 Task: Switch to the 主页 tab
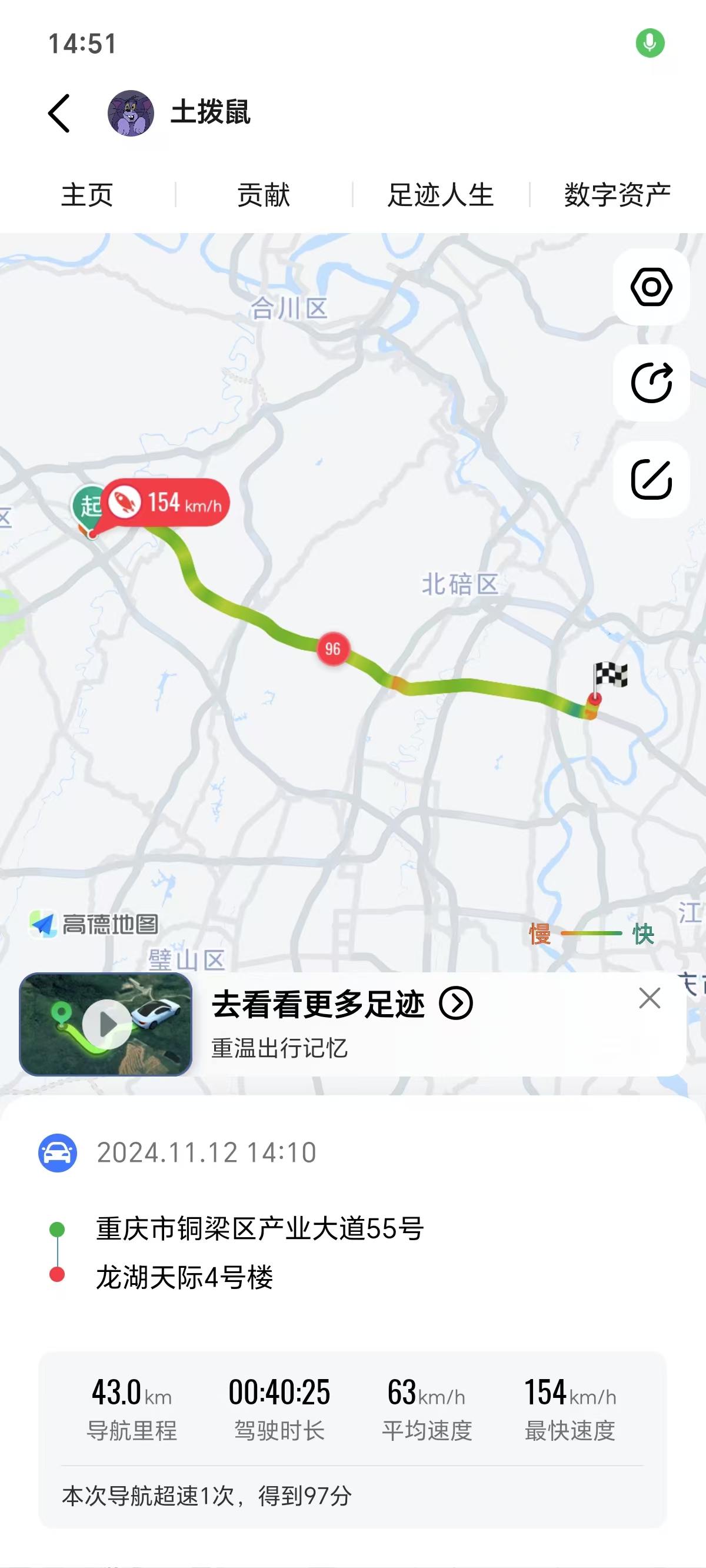point(87,195)
